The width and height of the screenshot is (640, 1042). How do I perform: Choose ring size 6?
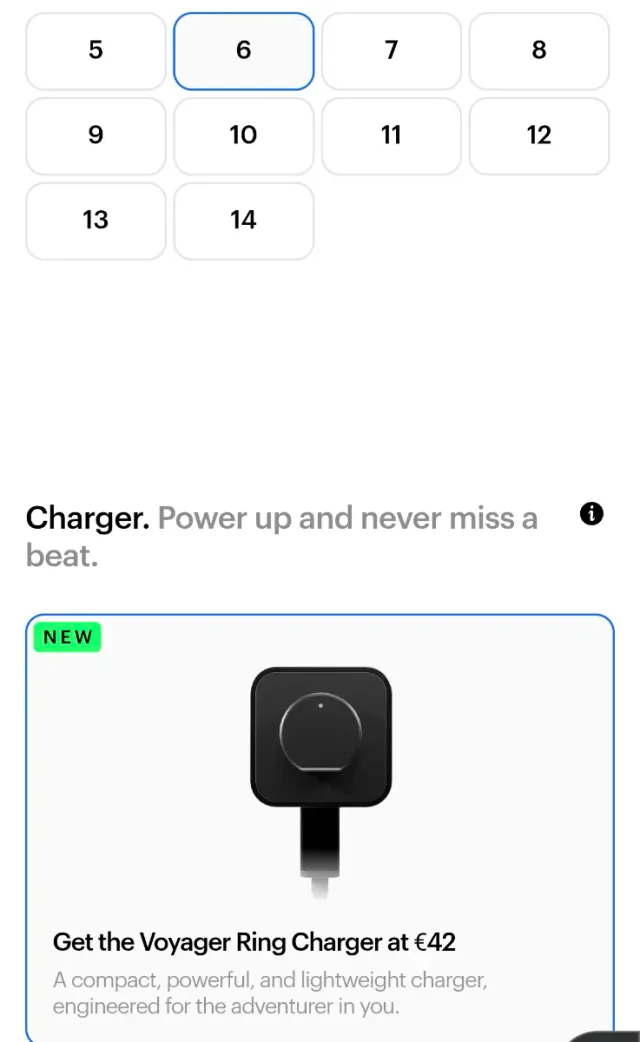244,50
